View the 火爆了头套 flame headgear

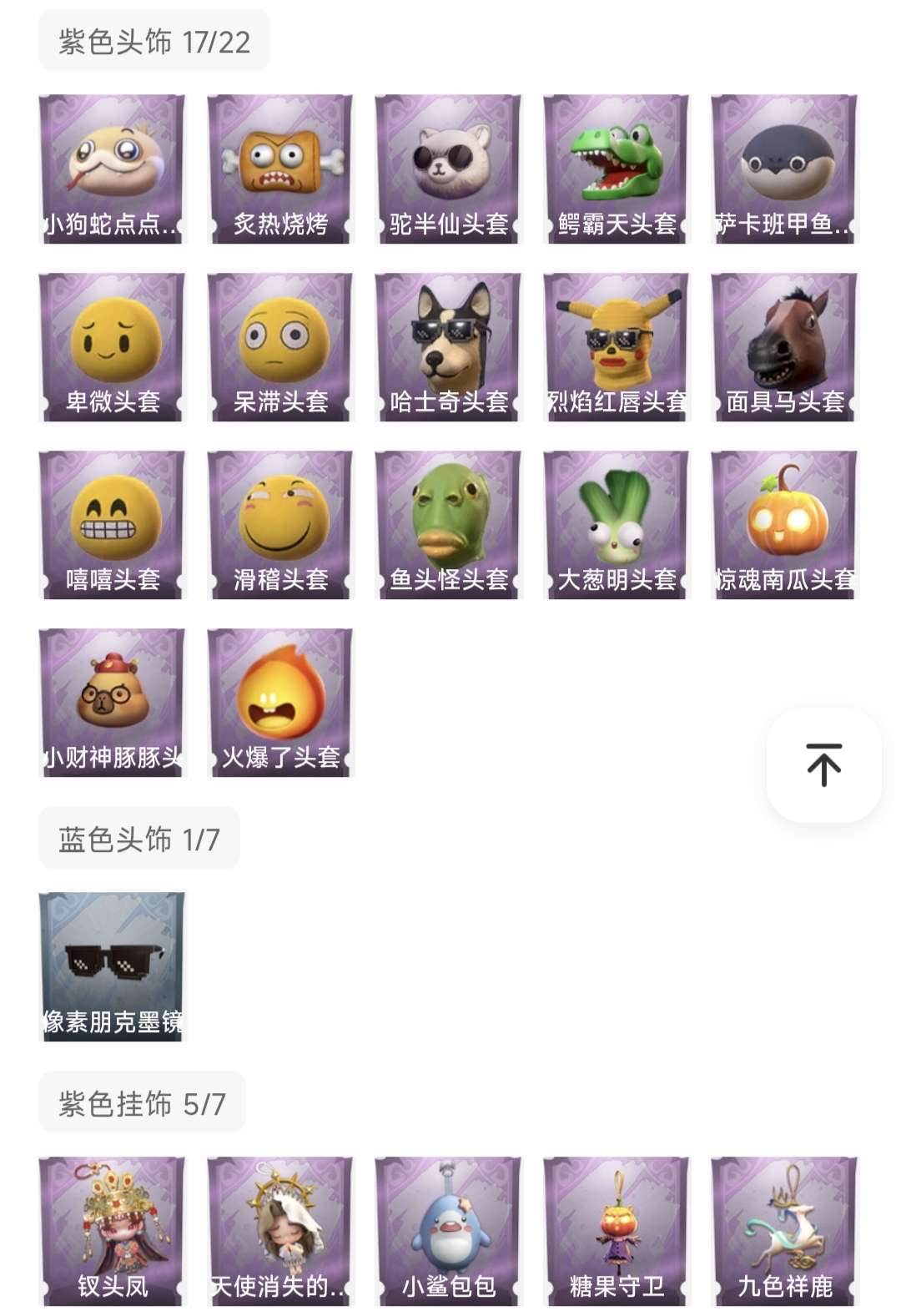click(280, 703)
